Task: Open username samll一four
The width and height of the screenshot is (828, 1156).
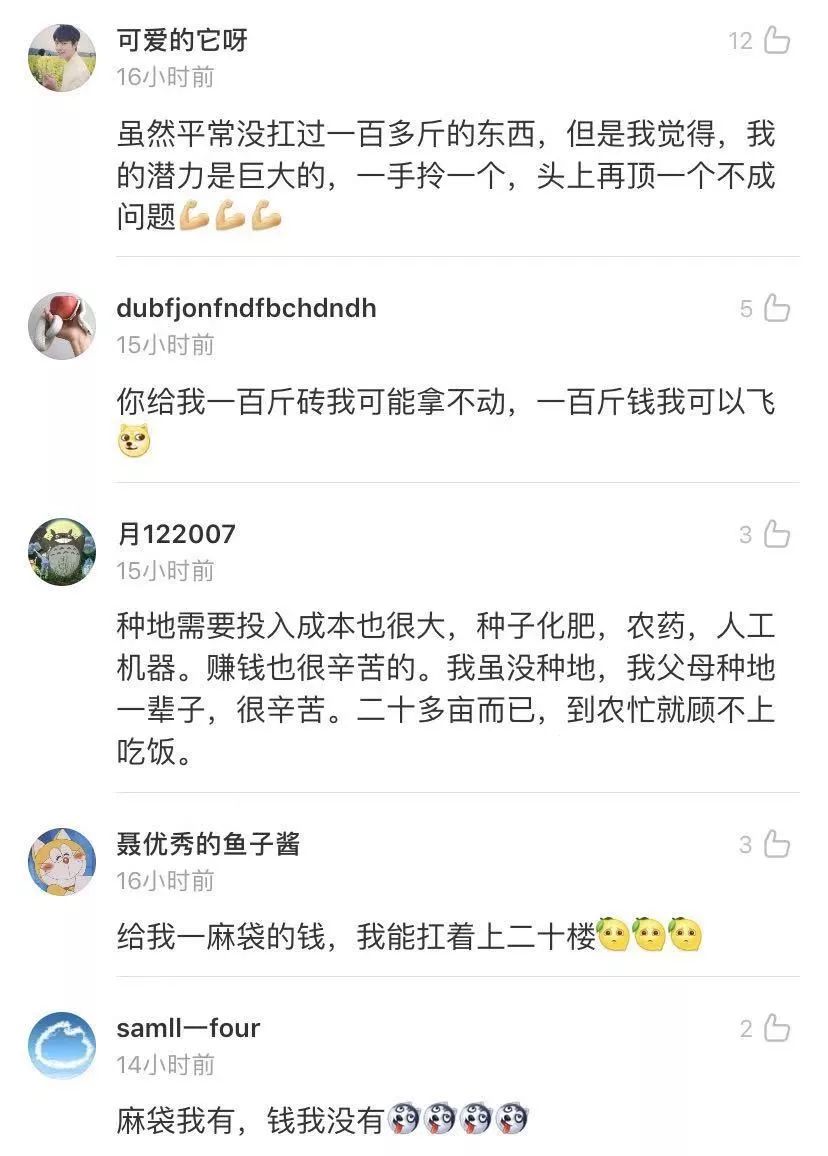Action: coord(188,1028)
